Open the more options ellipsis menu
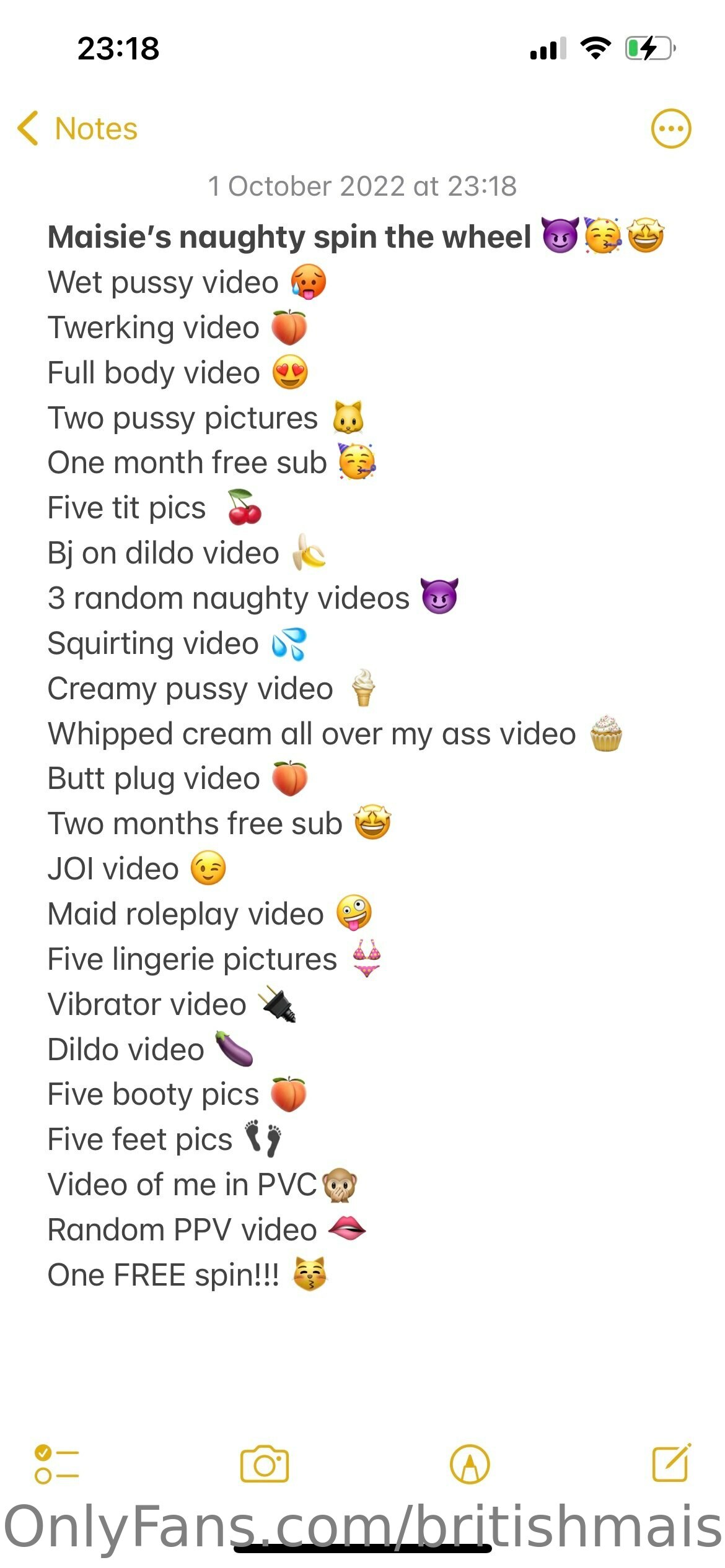 (670, 129)
